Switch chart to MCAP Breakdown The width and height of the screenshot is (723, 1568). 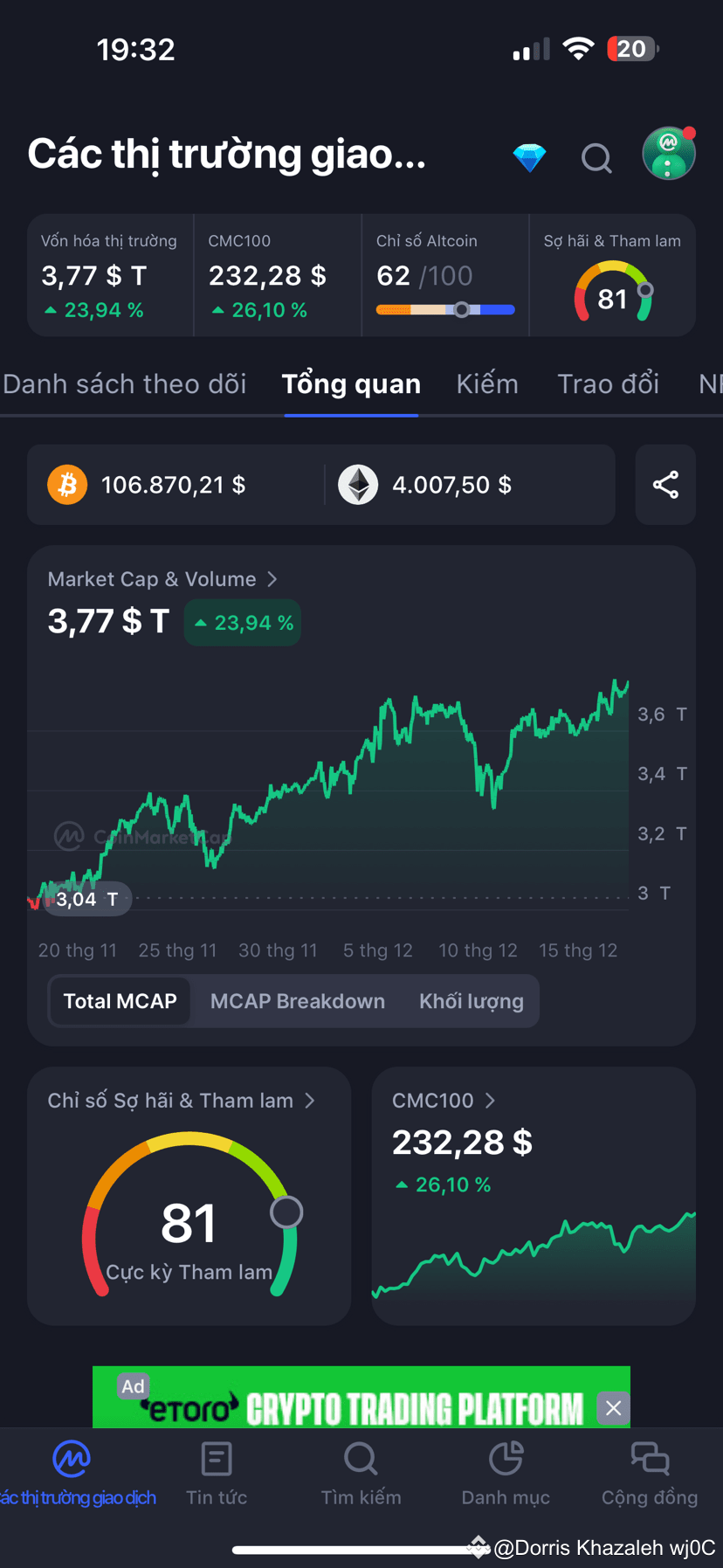(297, 1001)
